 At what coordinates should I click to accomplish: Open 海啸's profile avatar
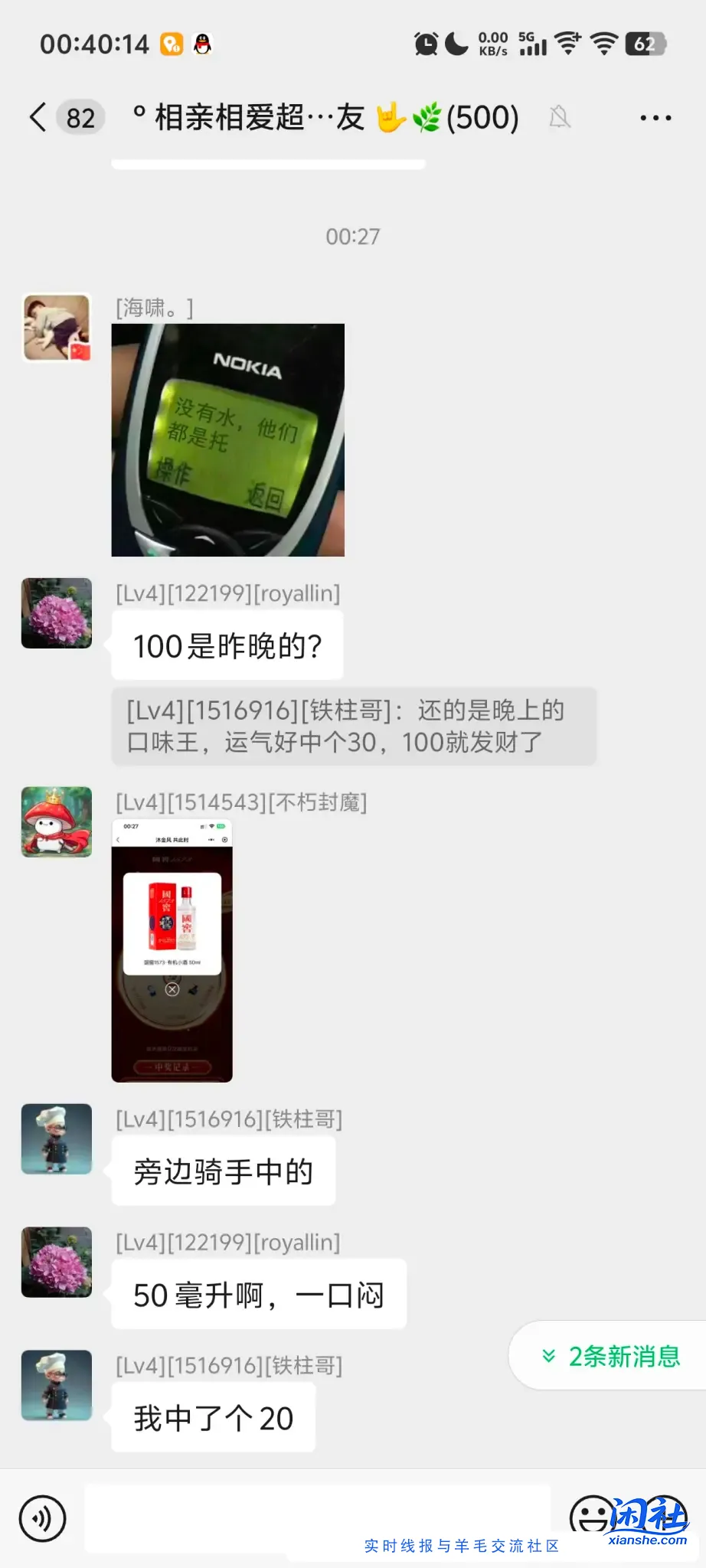pos(57,328)
